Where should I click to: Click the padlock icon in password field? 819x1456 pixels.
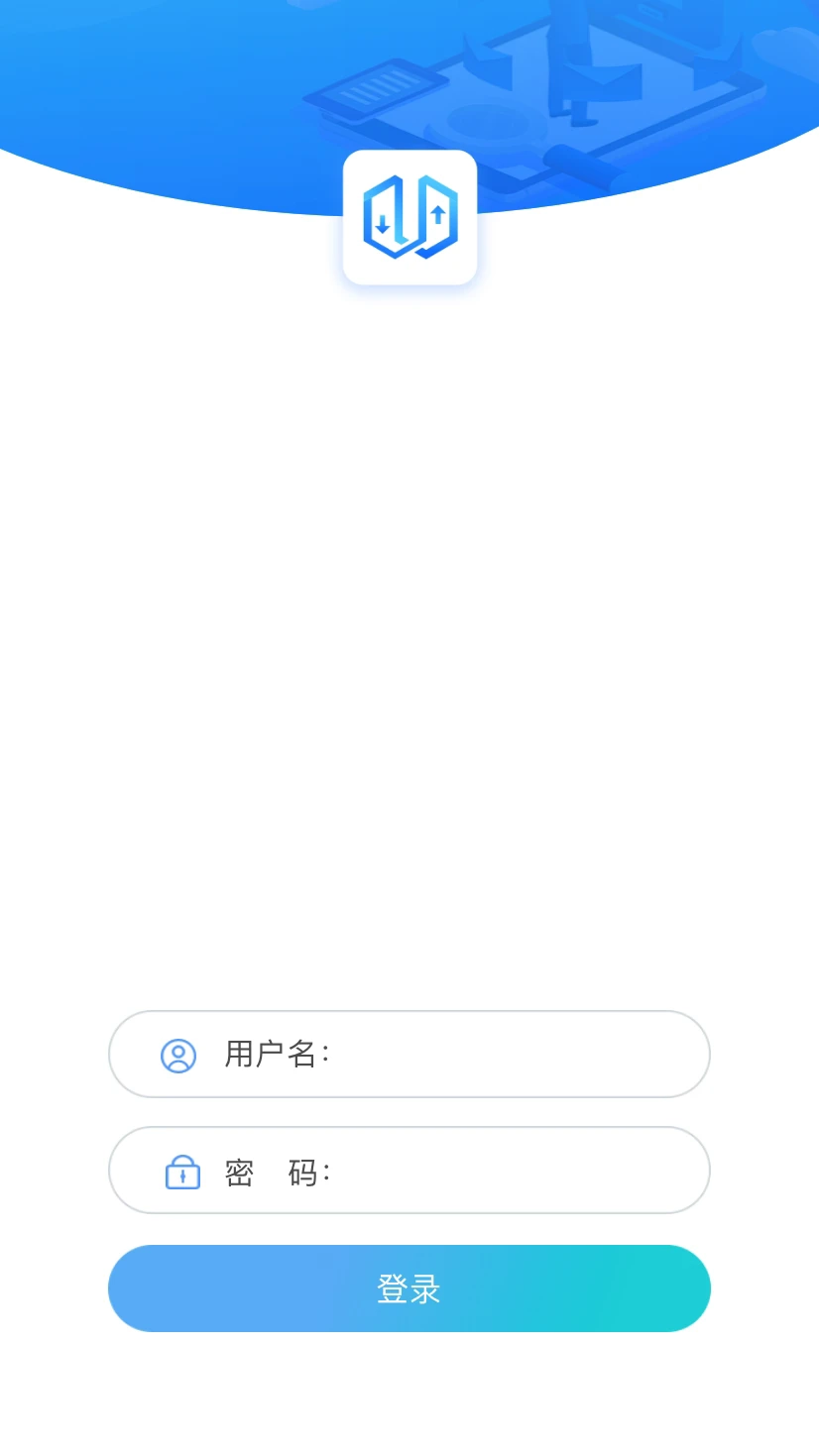point(182,1172)
